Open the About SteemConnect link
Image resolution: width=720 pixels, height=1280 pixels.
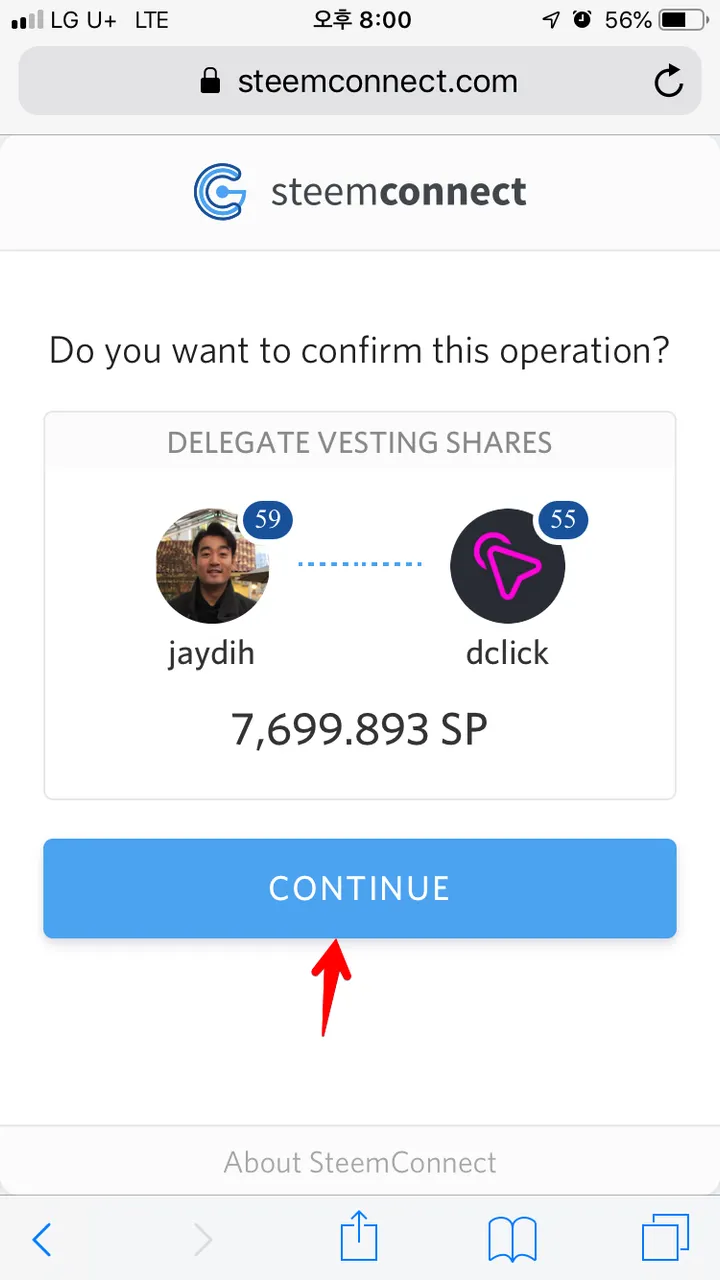tap(360, 1162)
